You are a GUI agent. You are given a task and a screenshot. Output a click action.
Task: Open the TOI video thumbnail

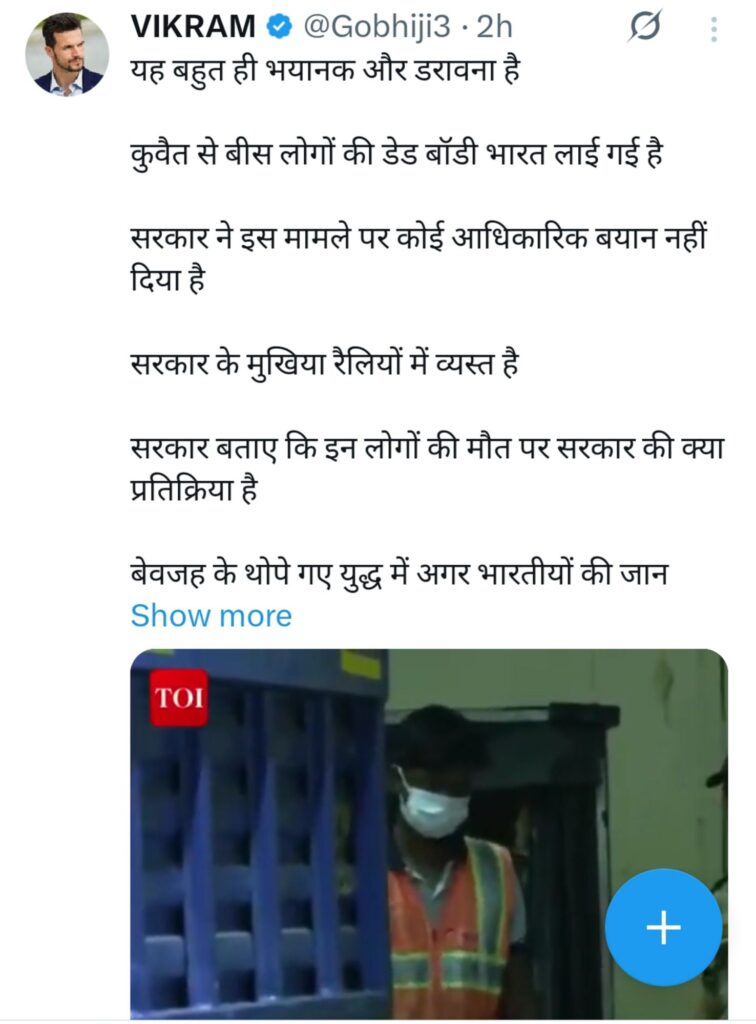point(400,830)
